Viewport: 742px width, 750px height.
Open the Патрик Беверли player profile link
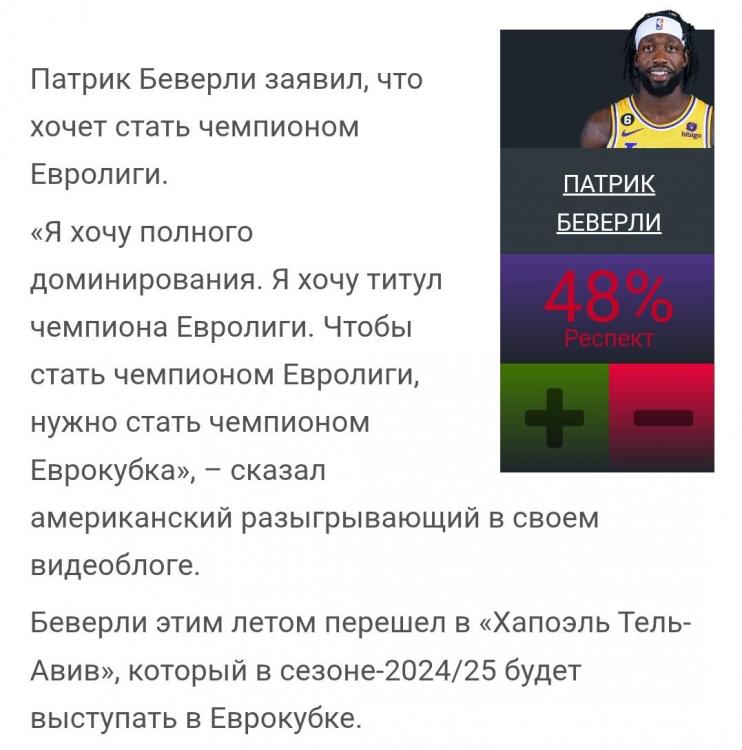608,203
